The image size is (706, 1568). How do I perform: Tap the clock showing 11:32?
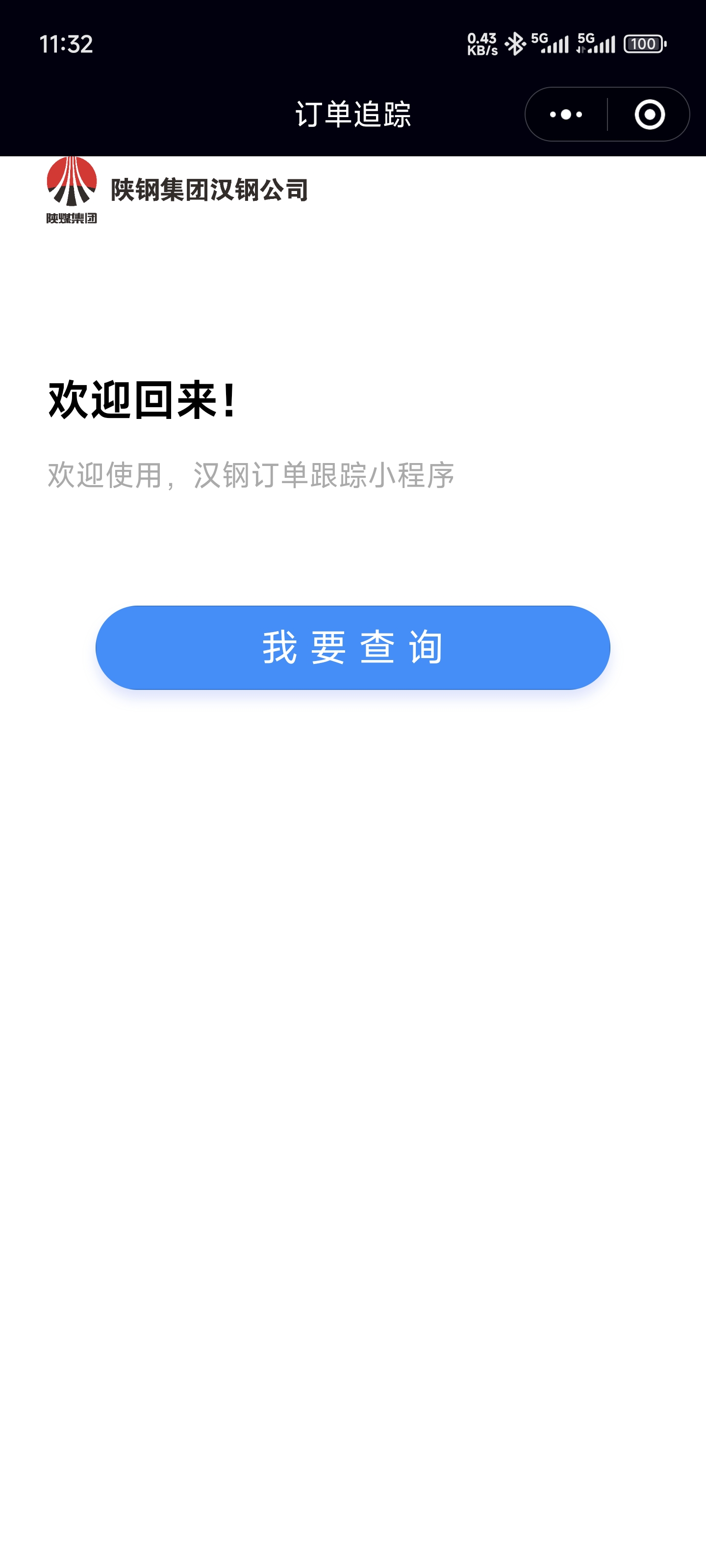(67, 43)
